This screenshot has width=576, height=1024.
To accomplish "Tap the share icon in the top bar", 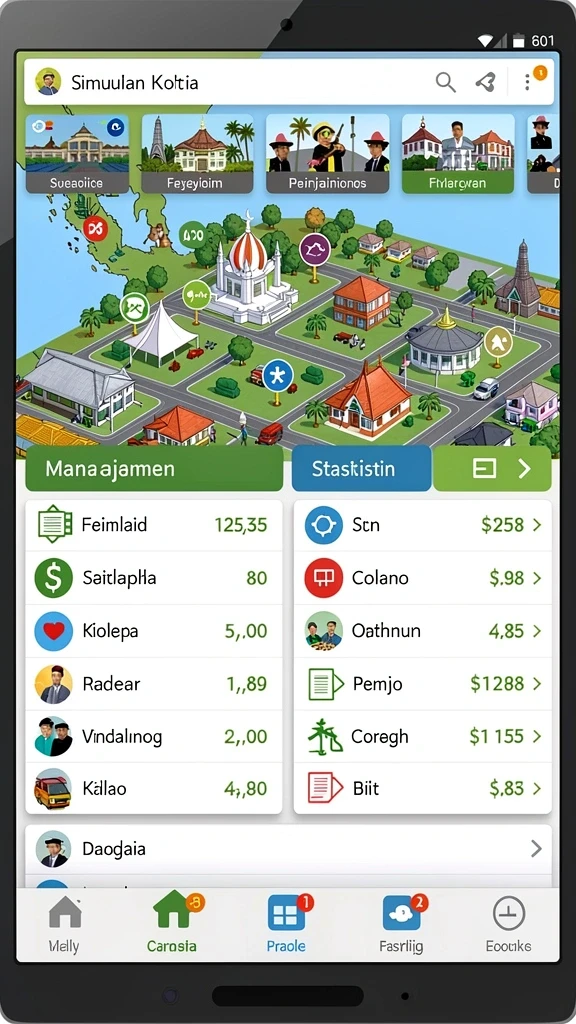I will pos(485,82).
